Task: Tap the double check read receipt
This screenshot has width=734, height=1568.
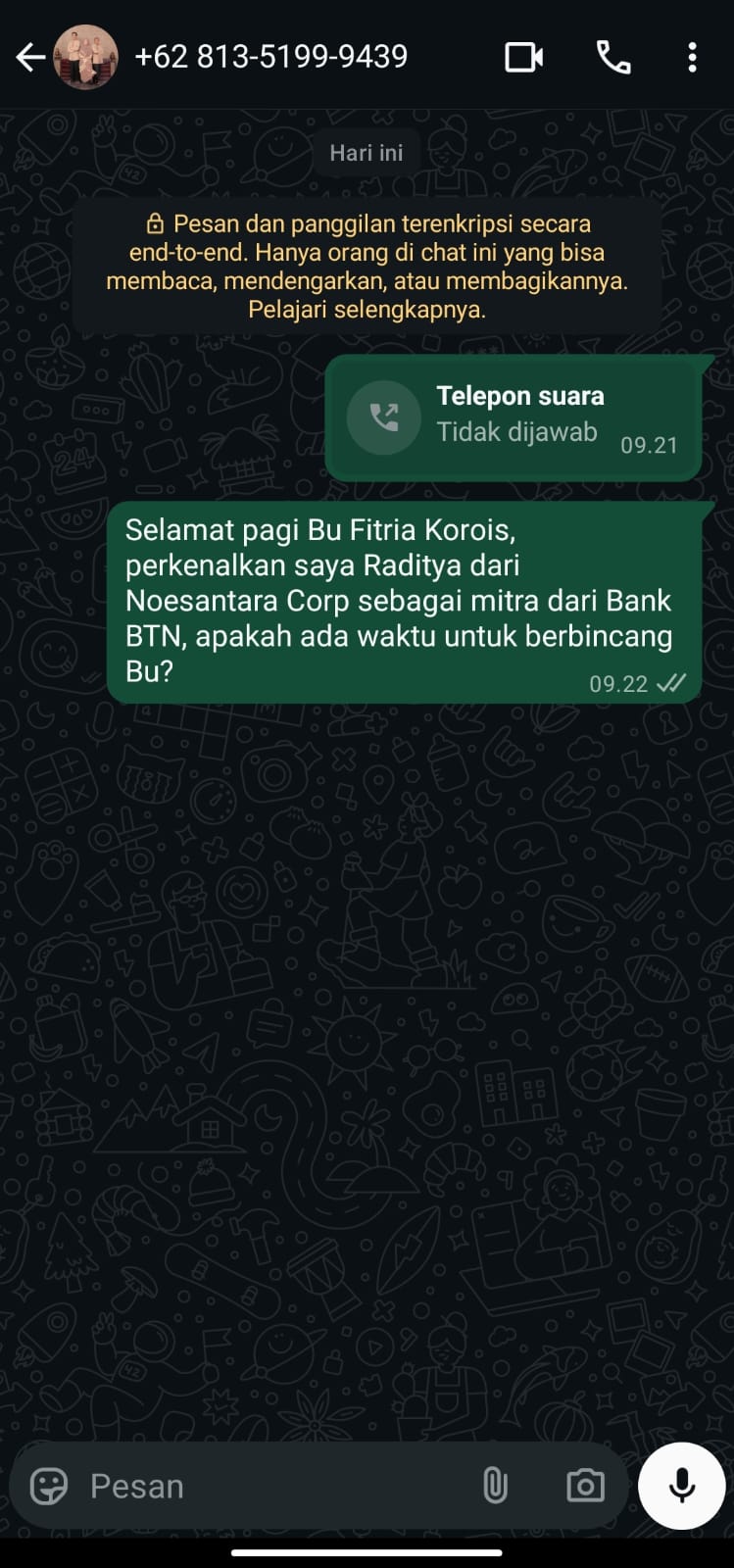Action: tap(671, 683)
